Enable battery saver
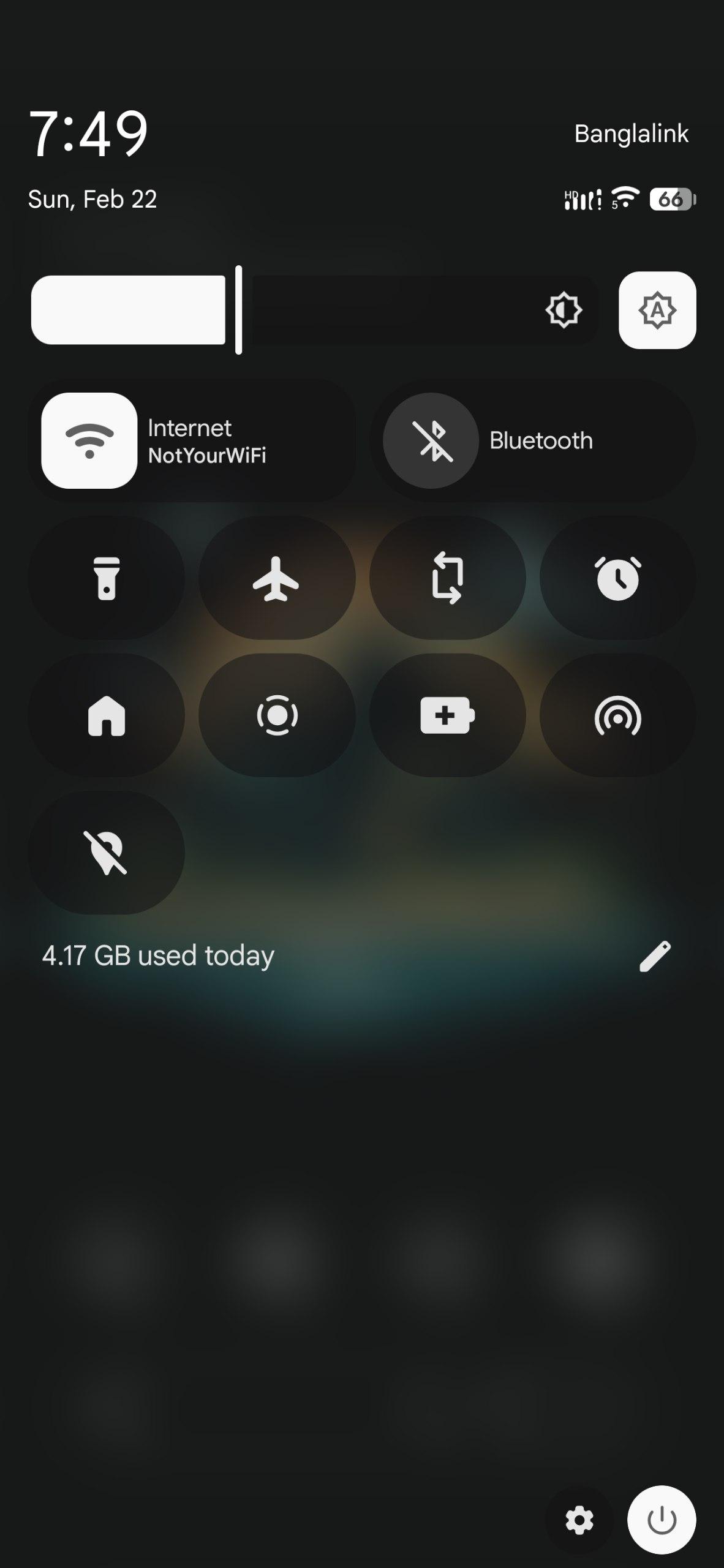The width and height of the screenshot is (724, 1568). [447, 715]
